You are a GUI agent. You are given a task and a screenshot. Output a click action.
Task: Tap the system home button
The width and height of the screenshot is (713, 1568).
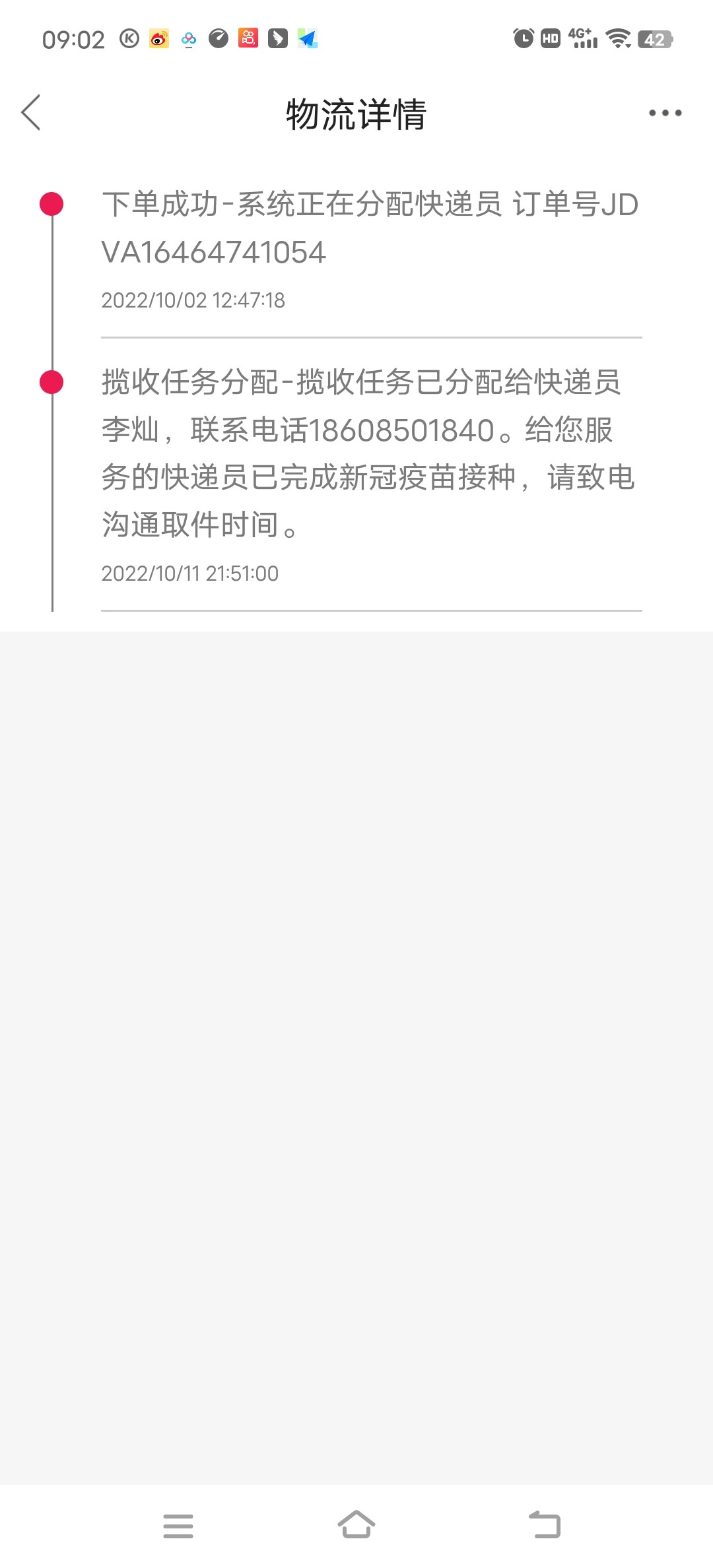tap(356, 1524)
